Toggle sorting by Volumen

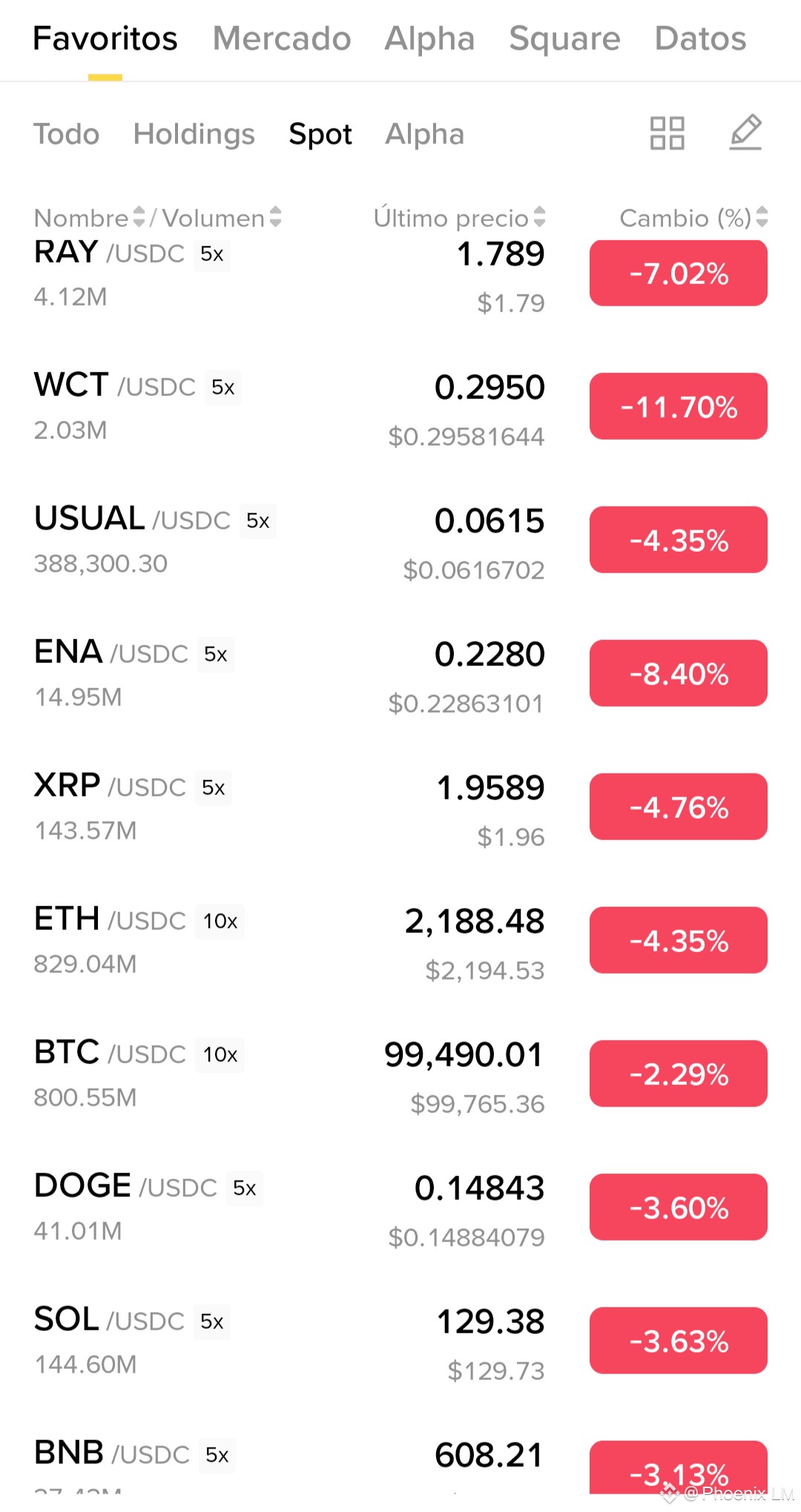coord(276,218)
